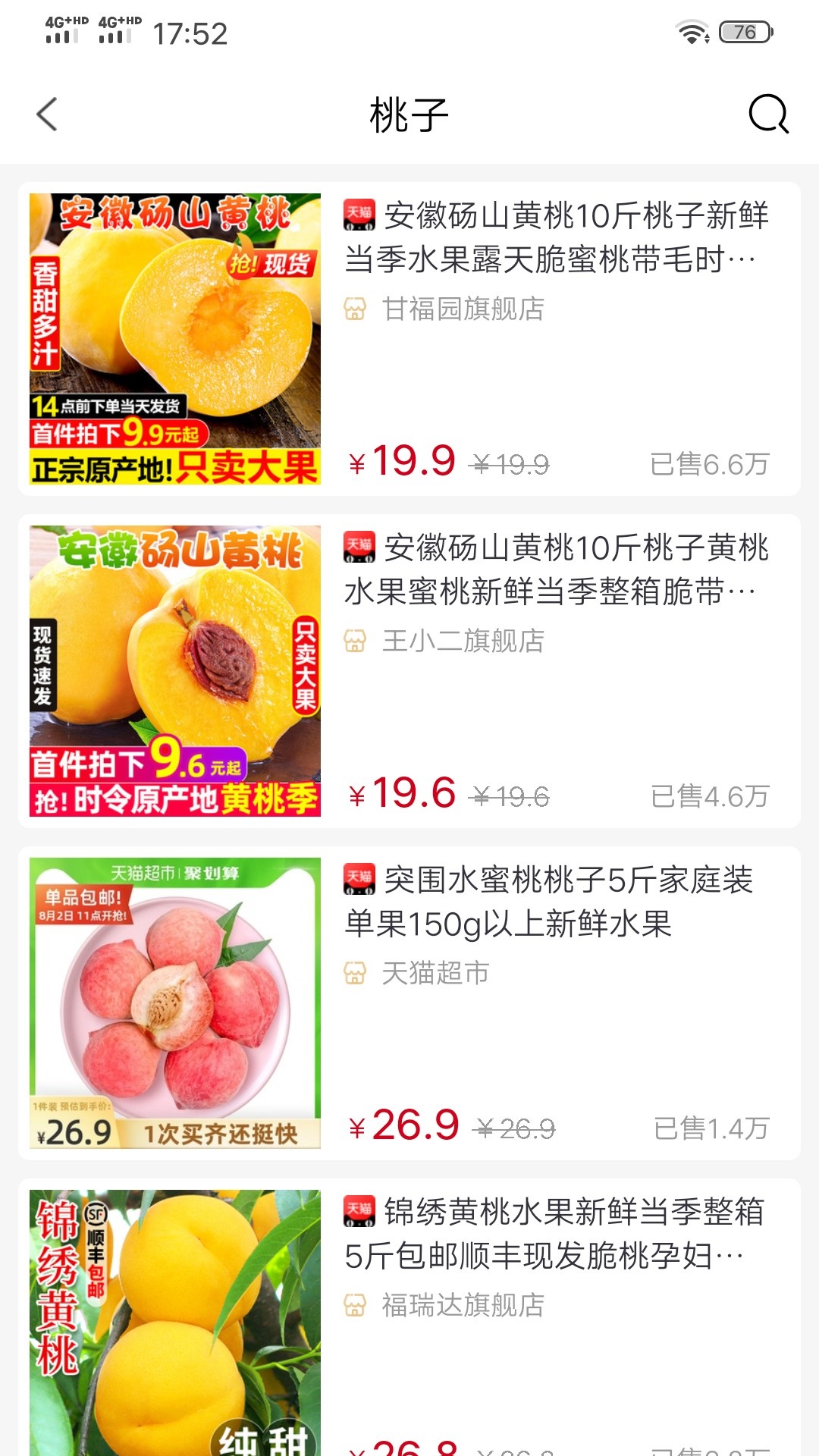Open the 安徽砀山黄桃10斤 product listing
This screenshot has height=1456, width=819.
click(565, 243)
